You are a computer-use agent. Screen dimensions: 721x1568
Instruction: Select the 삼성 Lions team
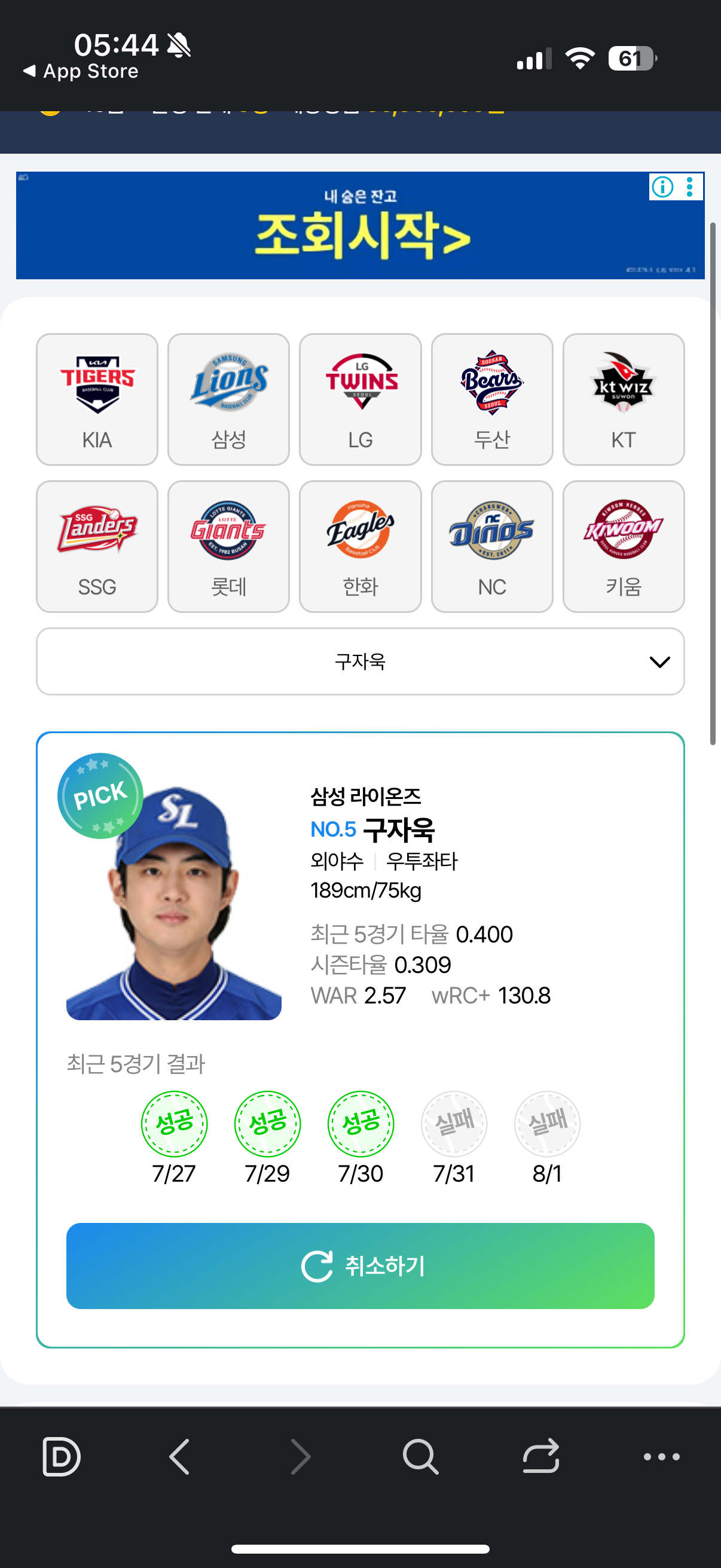click(228, 399)
